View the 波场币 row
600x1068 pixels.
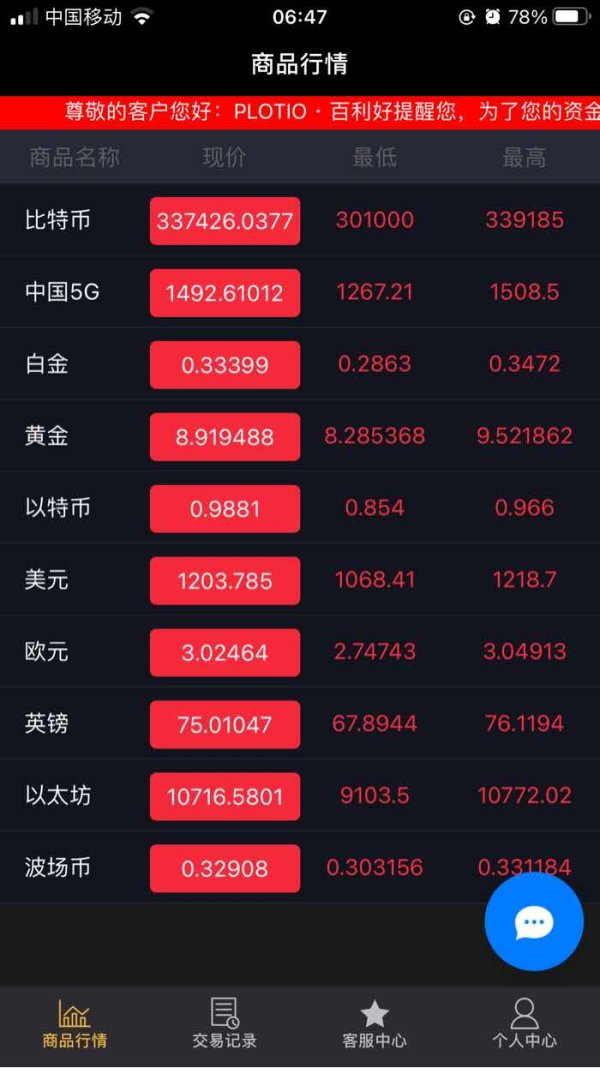click(x=300, y=868)
